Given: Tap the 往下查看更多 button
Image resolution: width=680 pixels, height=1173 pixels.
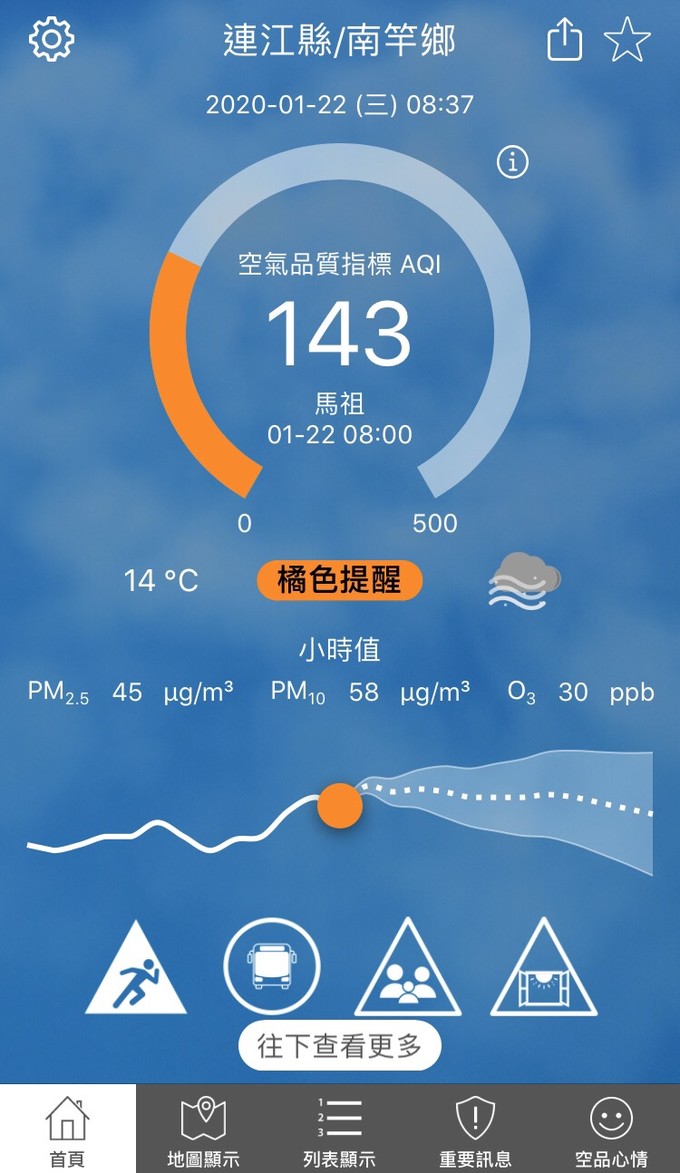Looking at the screenshot, I should (x=340, y=1045).
